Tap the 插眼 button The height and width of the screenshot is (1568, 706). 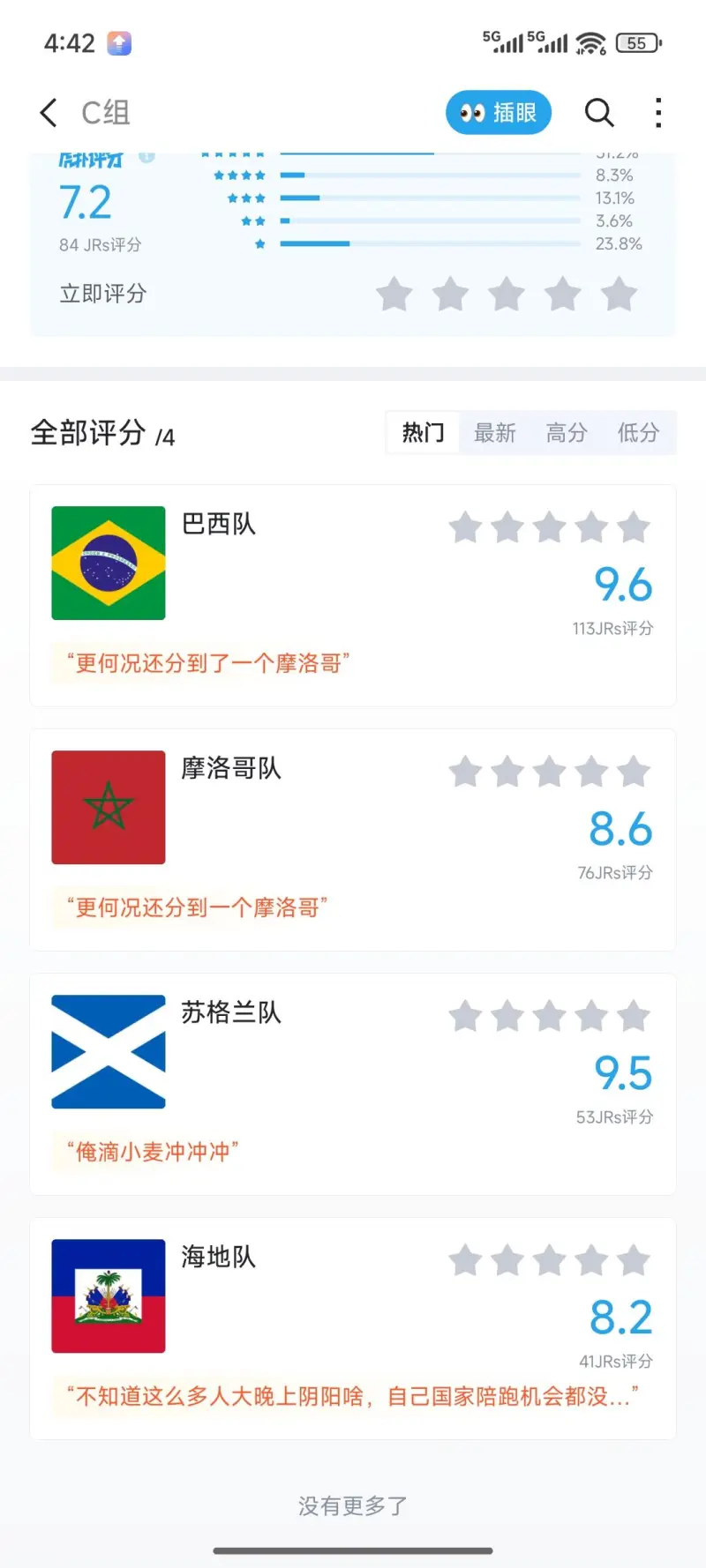click(x=499, y=113)
